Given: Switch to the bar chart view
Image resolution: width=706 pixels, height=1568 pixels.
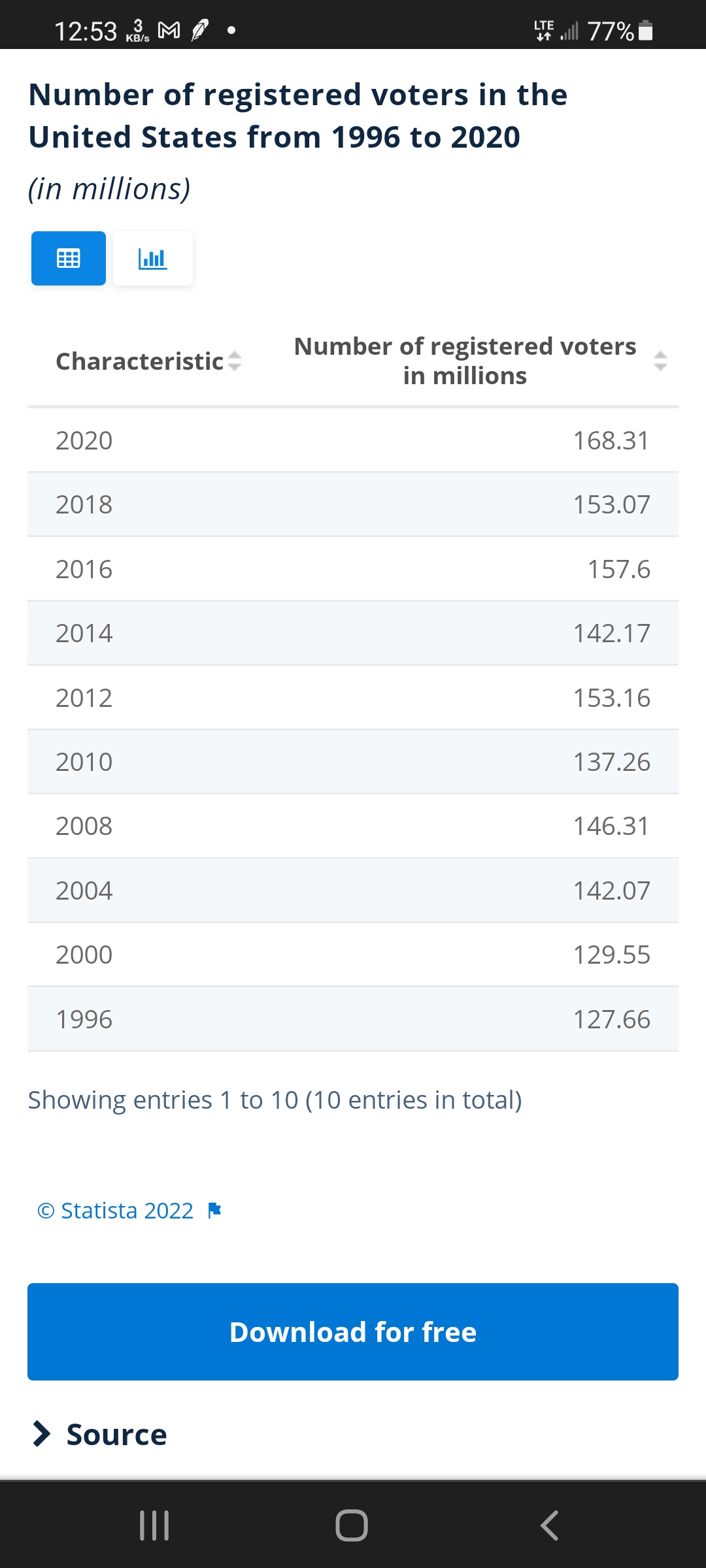Looking at the screenshot, I should tap(152, 258).
